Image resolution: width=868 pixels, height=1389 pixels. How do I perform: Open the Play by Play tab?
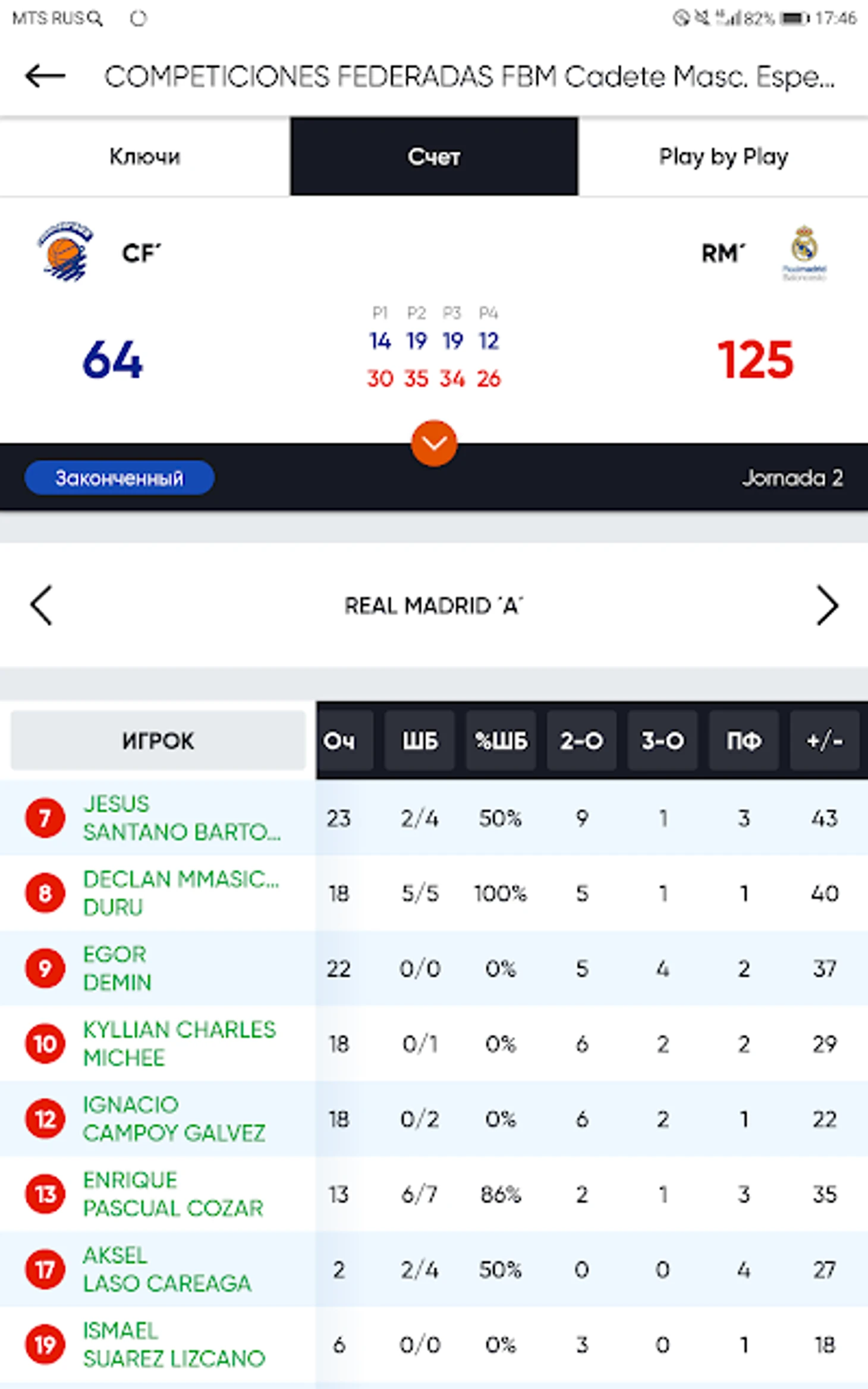point(723,156)
